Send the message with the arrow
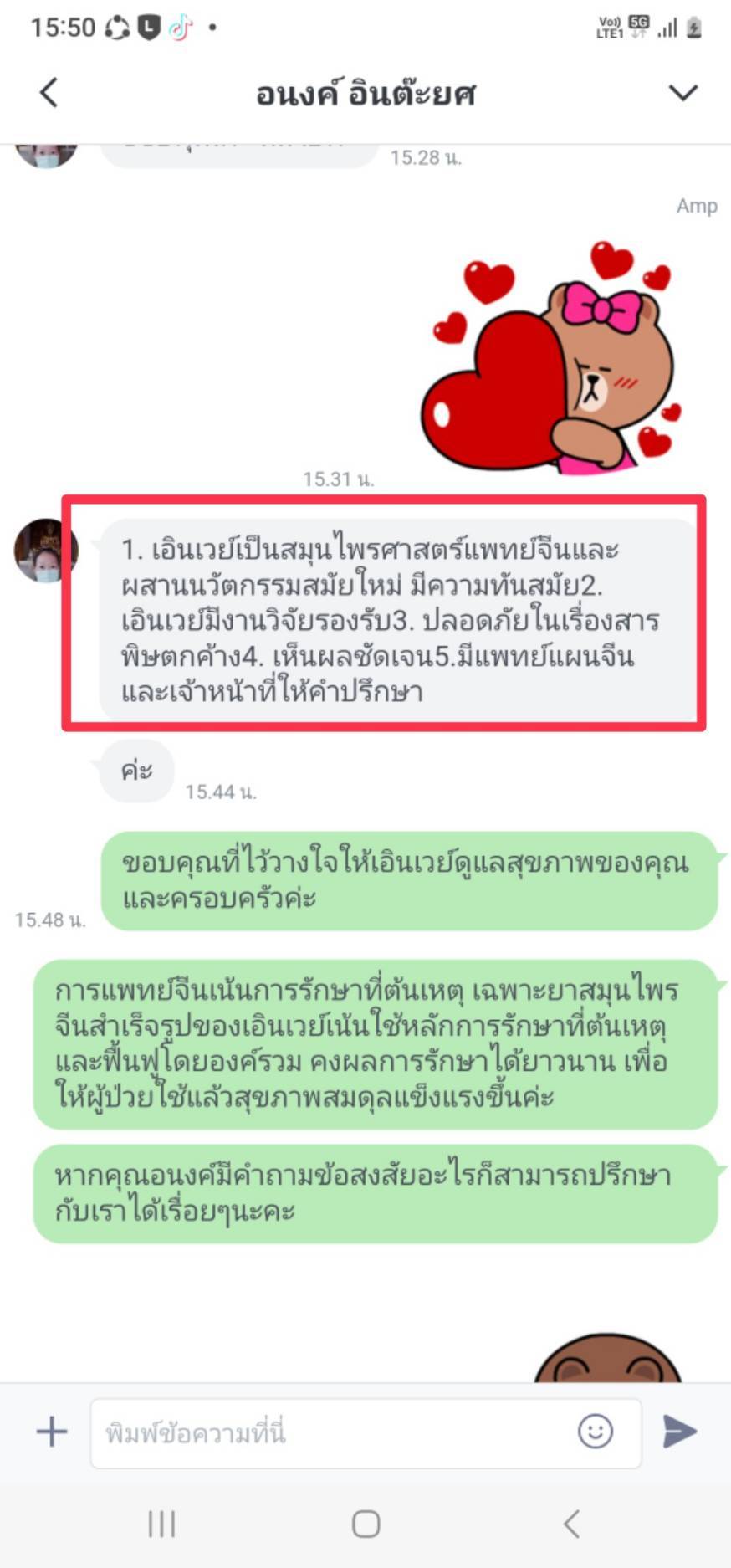The image size is (731, 1568). point(679,1431)
